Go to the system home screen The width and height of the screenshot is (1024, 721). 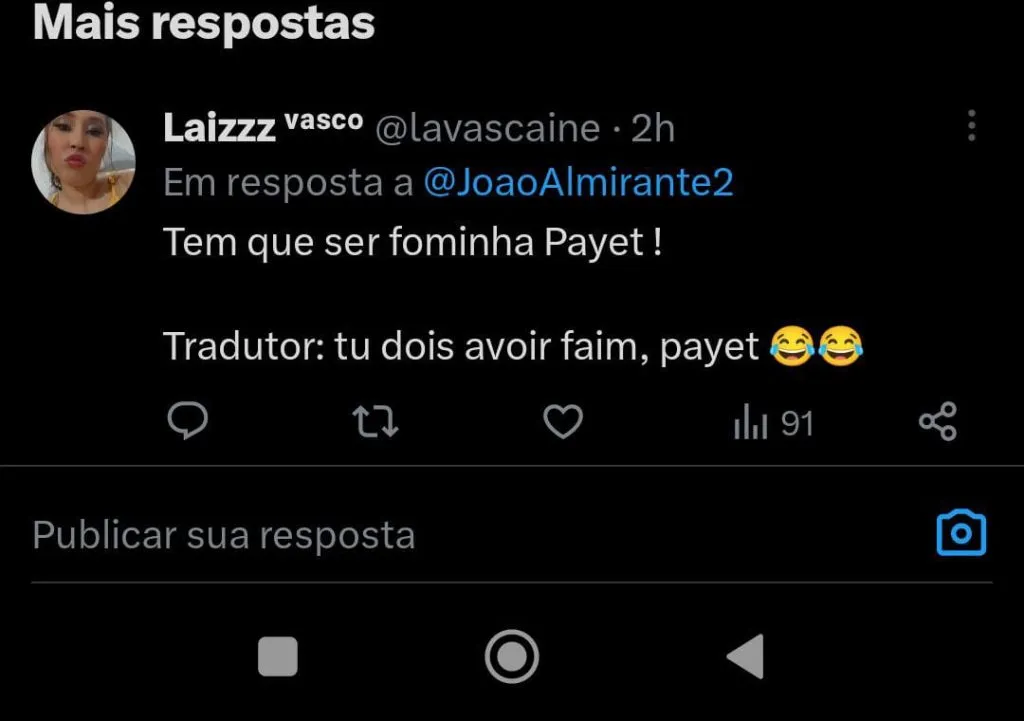pos(512,657)
